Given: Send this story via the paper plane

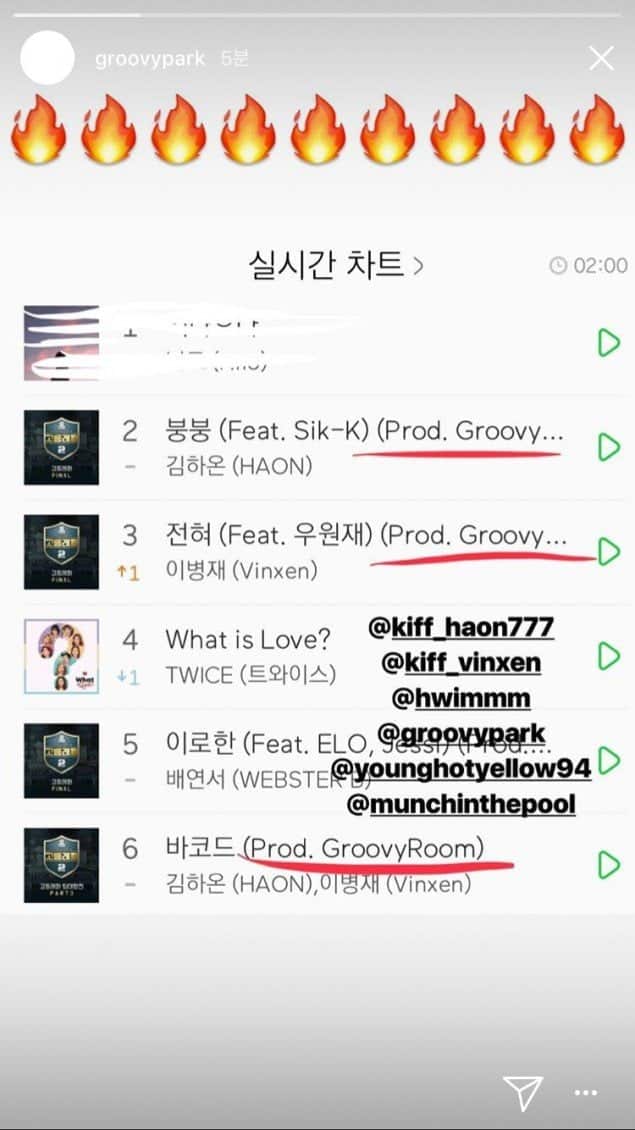Looking at the screenshot, I should [x=523, y=1091].
